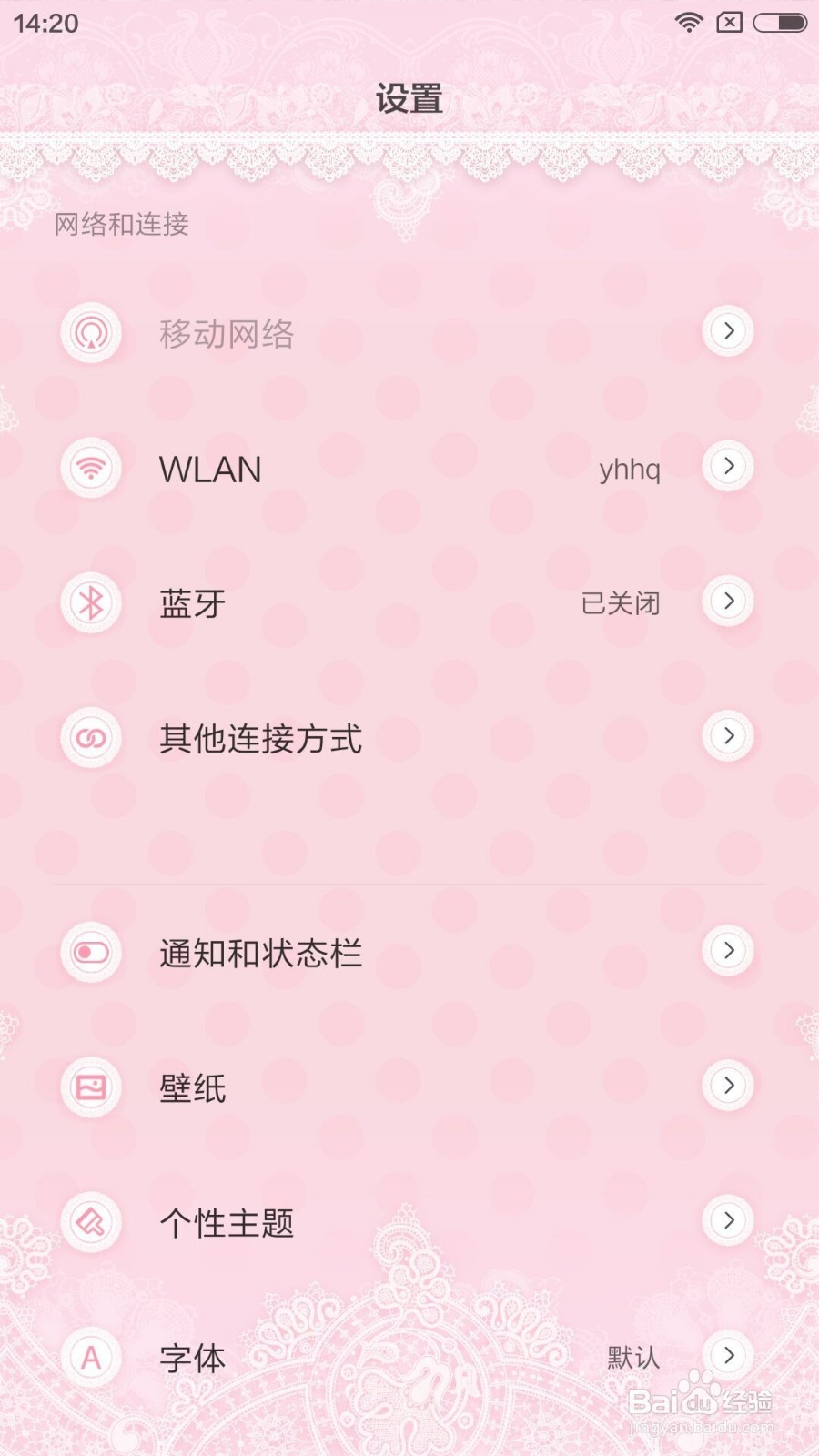Screen dimensions: 819x1456
Task: Open Mobile Network (移动网络) settings icon
Action: click(91, 332)
